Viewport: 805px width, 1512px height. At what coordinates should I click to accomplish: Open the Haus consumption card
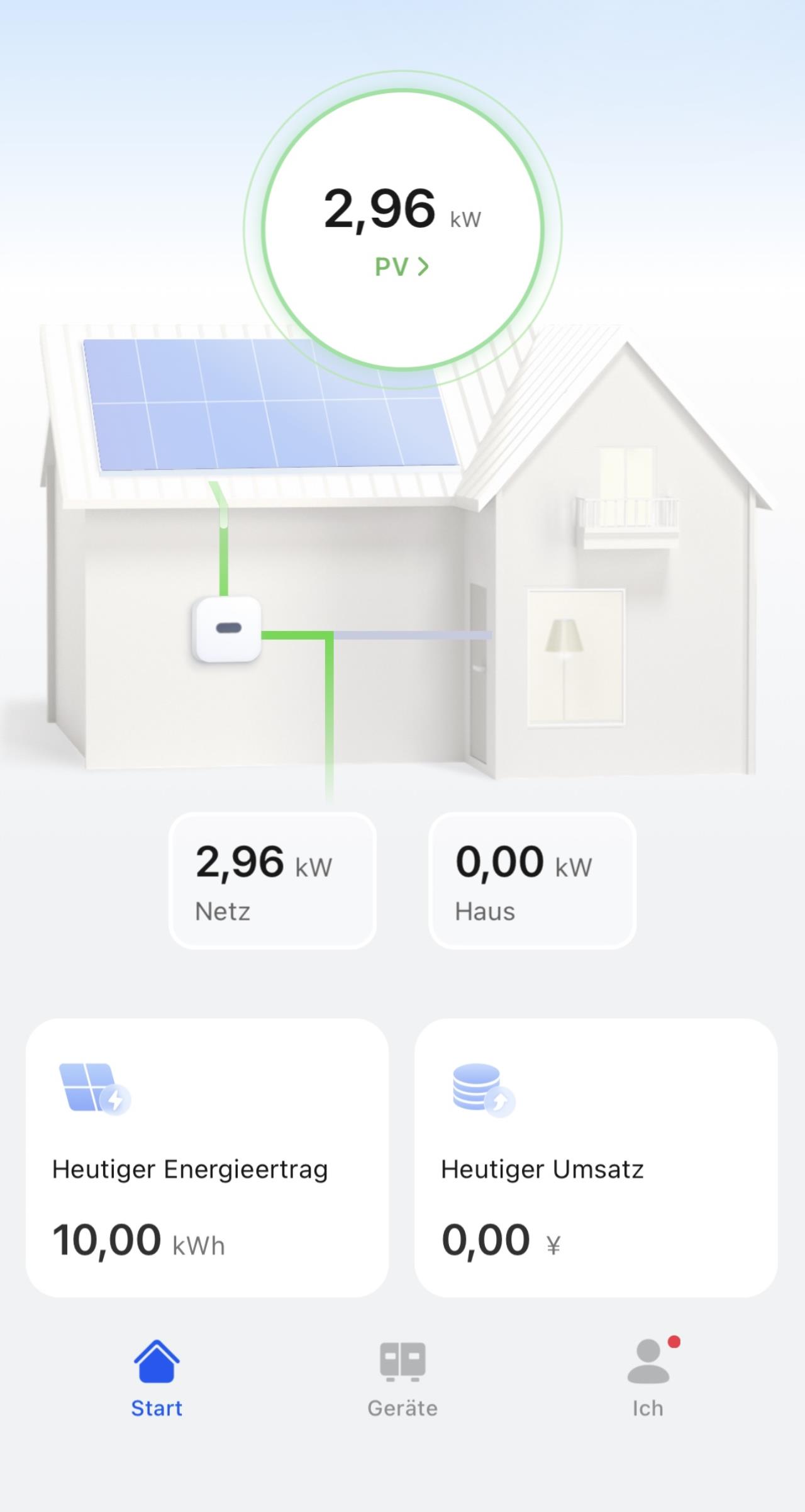click(533, 880)
